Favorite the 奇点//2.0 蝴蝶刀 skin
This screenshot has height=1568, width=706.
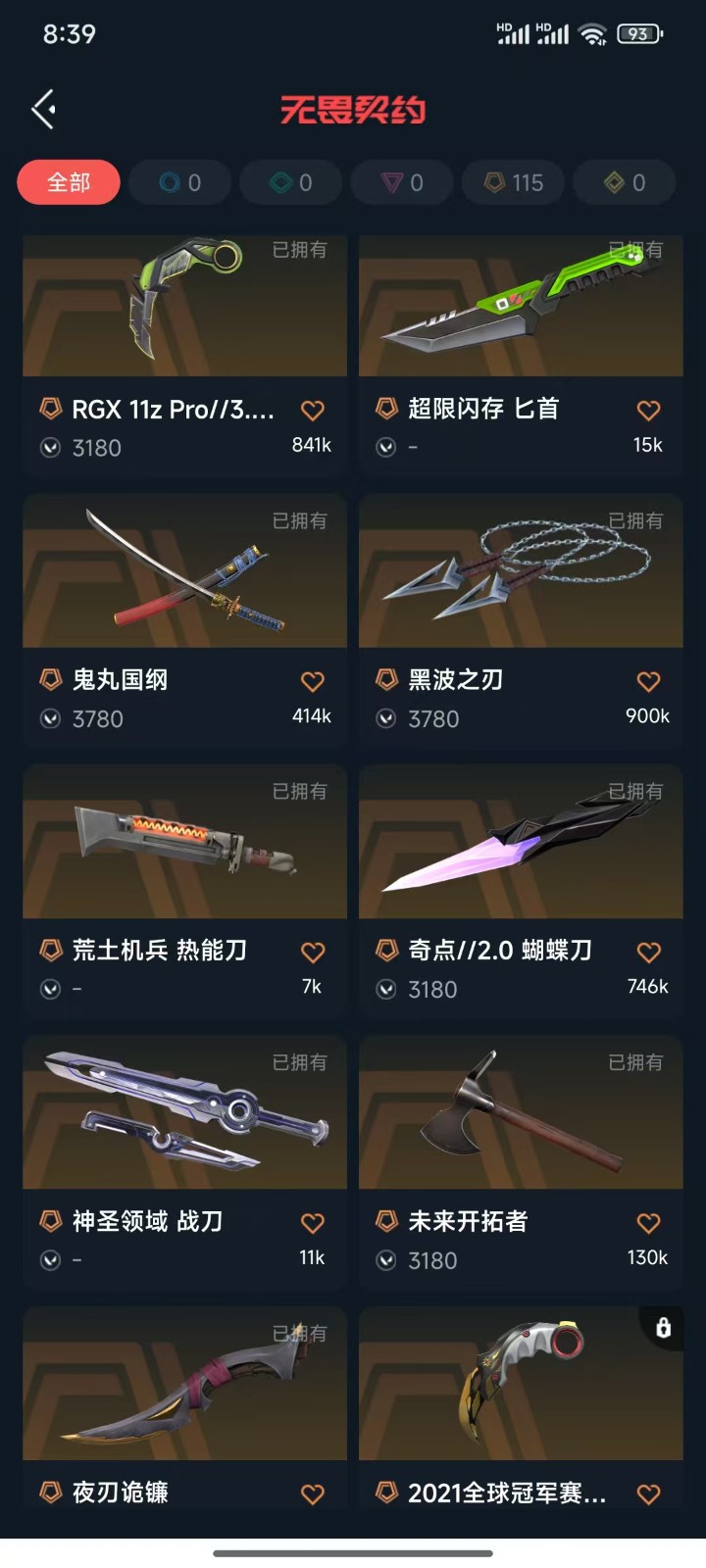tap(648, 952)
